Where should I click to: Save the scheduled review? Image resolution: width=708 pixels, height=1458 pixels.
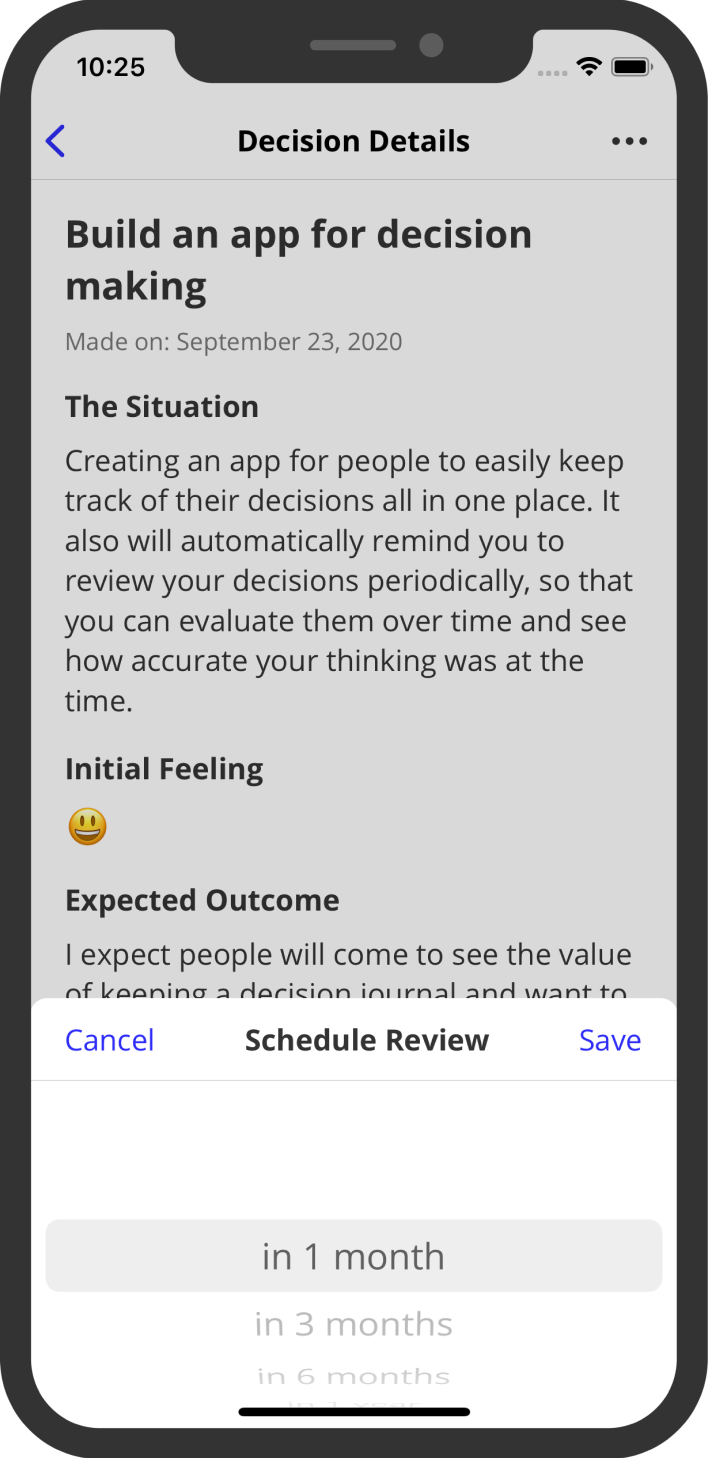[609, 1040]
